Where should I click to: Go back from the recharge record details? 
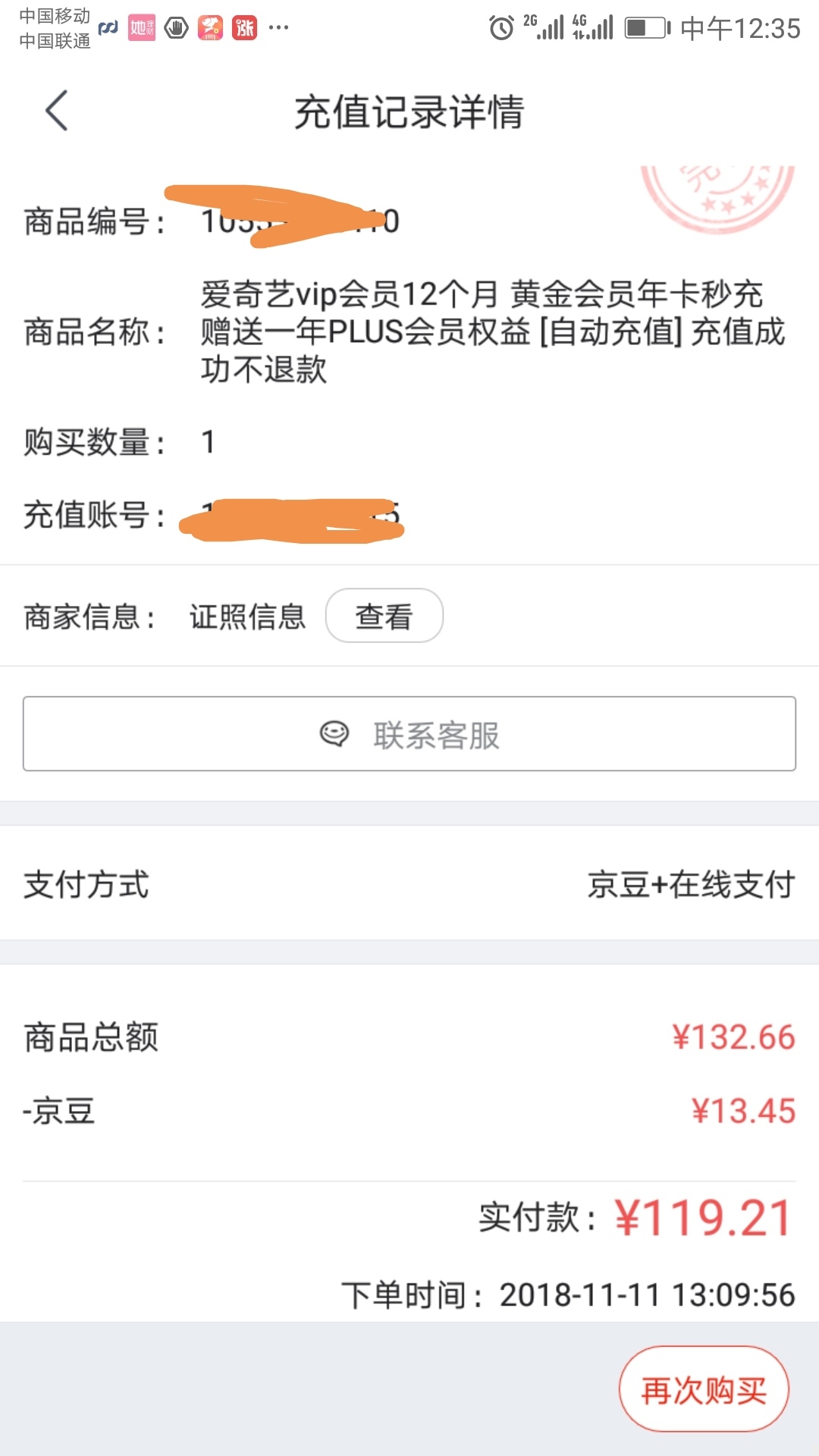coord(57,111)
